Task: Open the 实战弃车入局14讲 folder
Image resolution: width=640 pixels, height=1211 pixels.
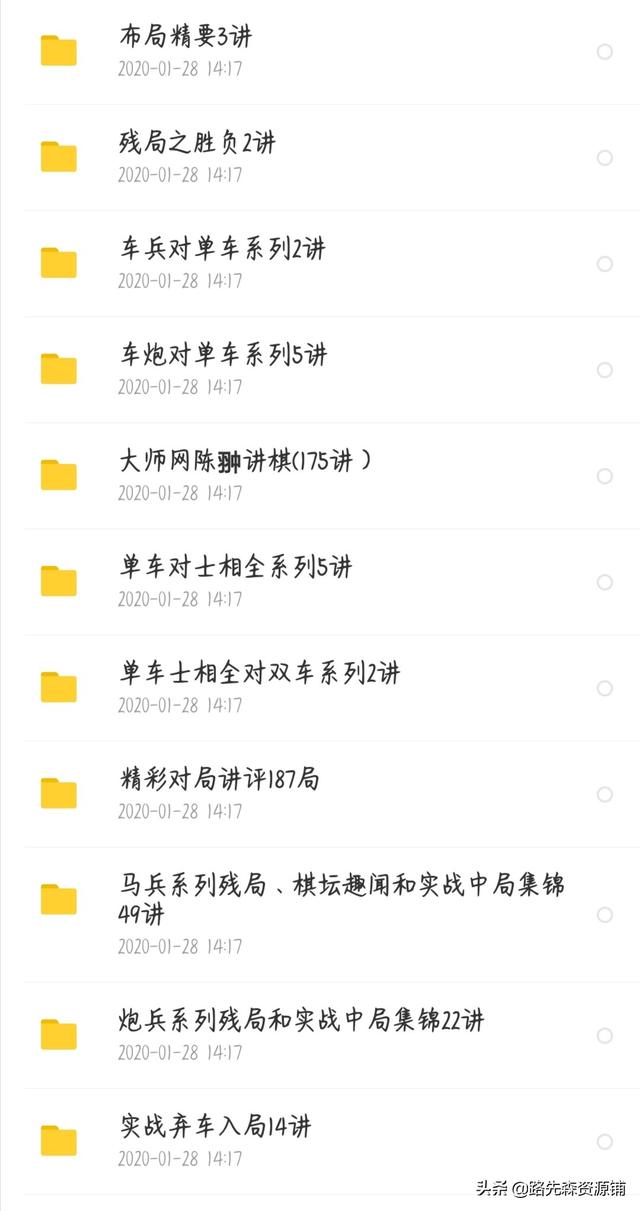Action: 320,1141
